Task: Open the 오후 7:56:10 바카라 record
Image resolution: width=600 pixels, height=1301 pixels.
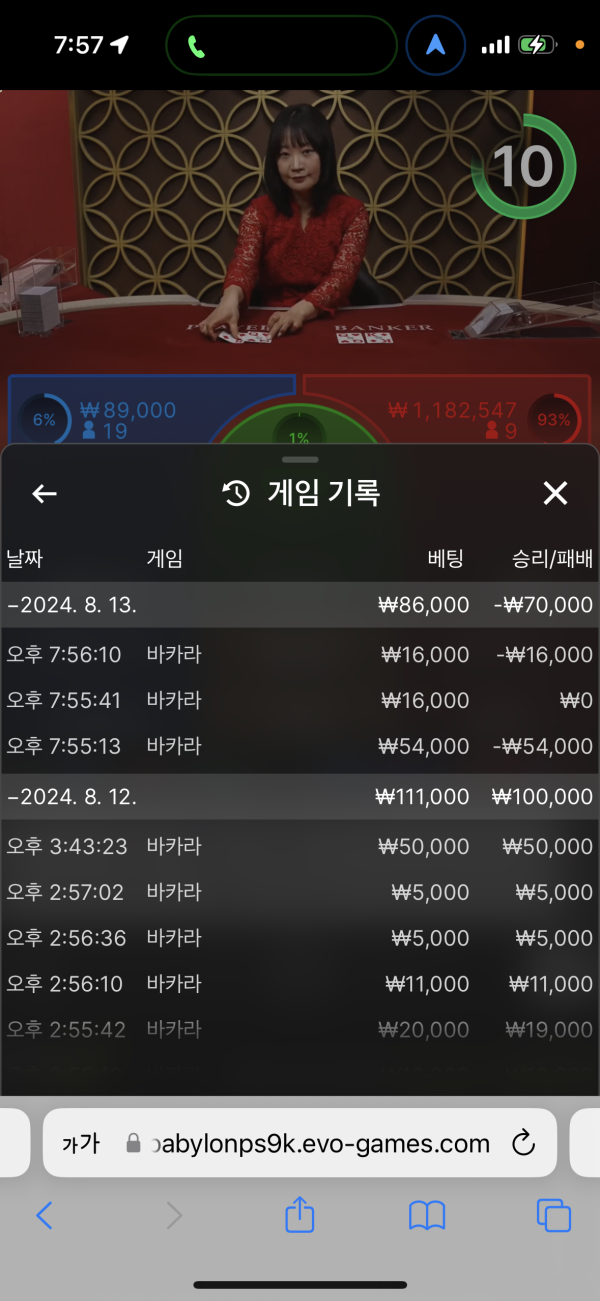Action: (300, 655)
